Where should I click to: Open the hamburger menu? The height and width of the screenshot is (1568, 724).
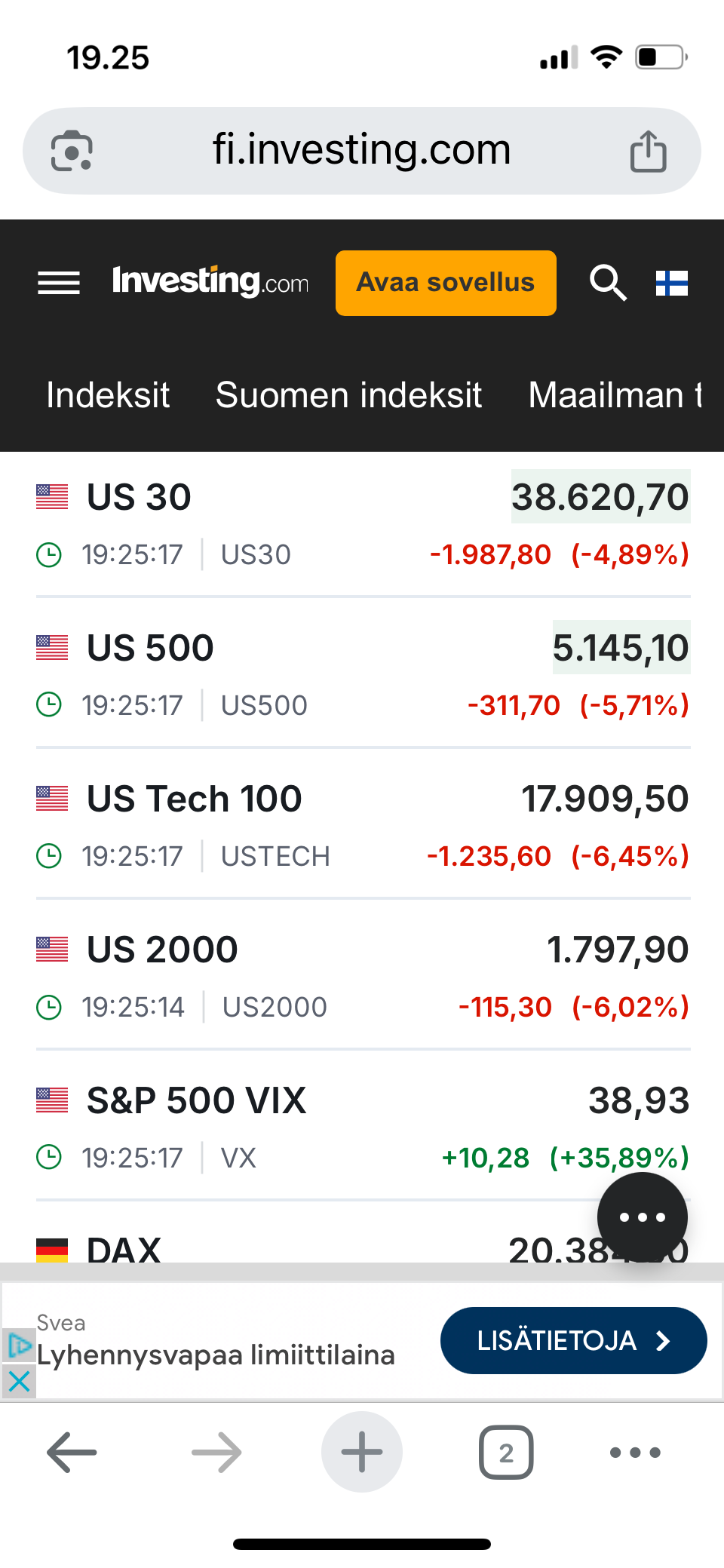(59, 283)
